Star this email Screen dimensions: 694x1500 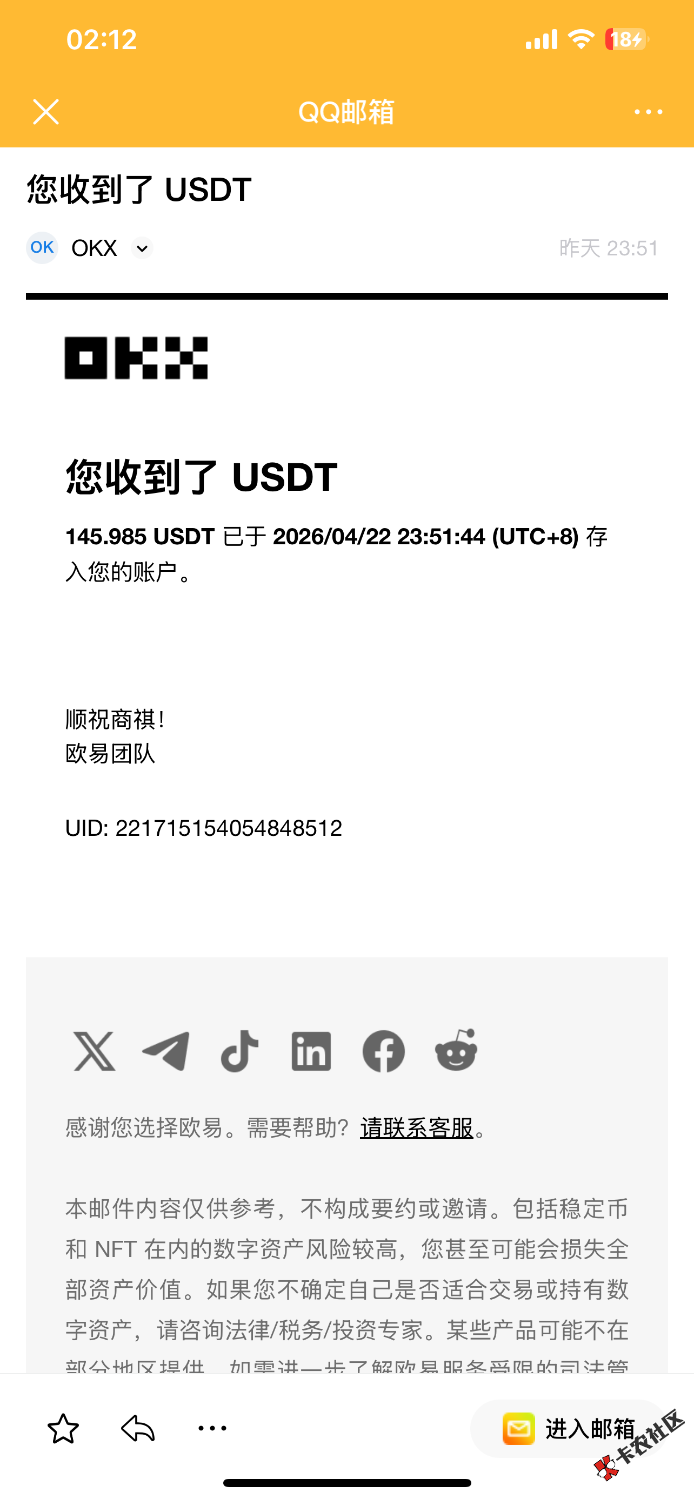(x=63, y=1429)
